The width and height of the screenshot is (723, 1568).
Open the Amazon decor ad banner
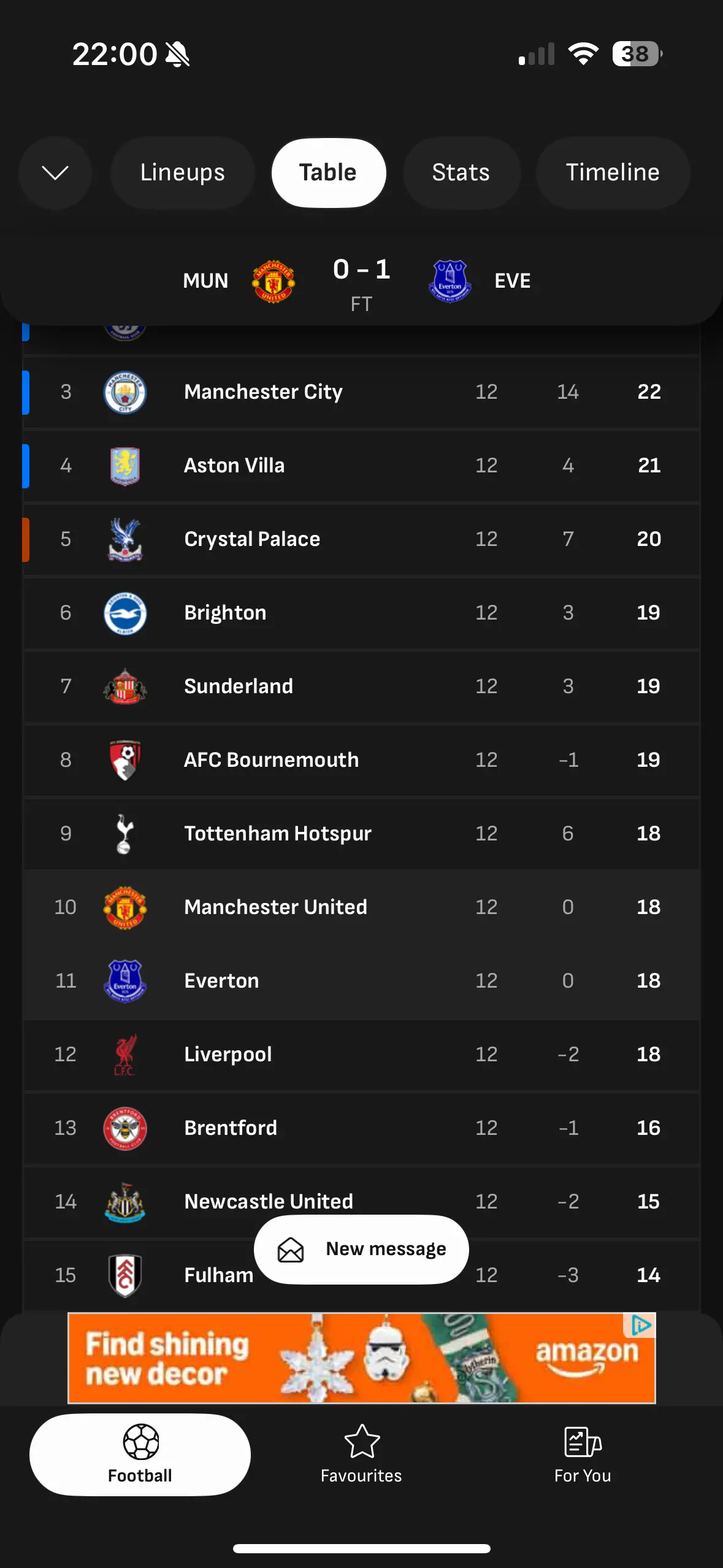pos(361,1358)
